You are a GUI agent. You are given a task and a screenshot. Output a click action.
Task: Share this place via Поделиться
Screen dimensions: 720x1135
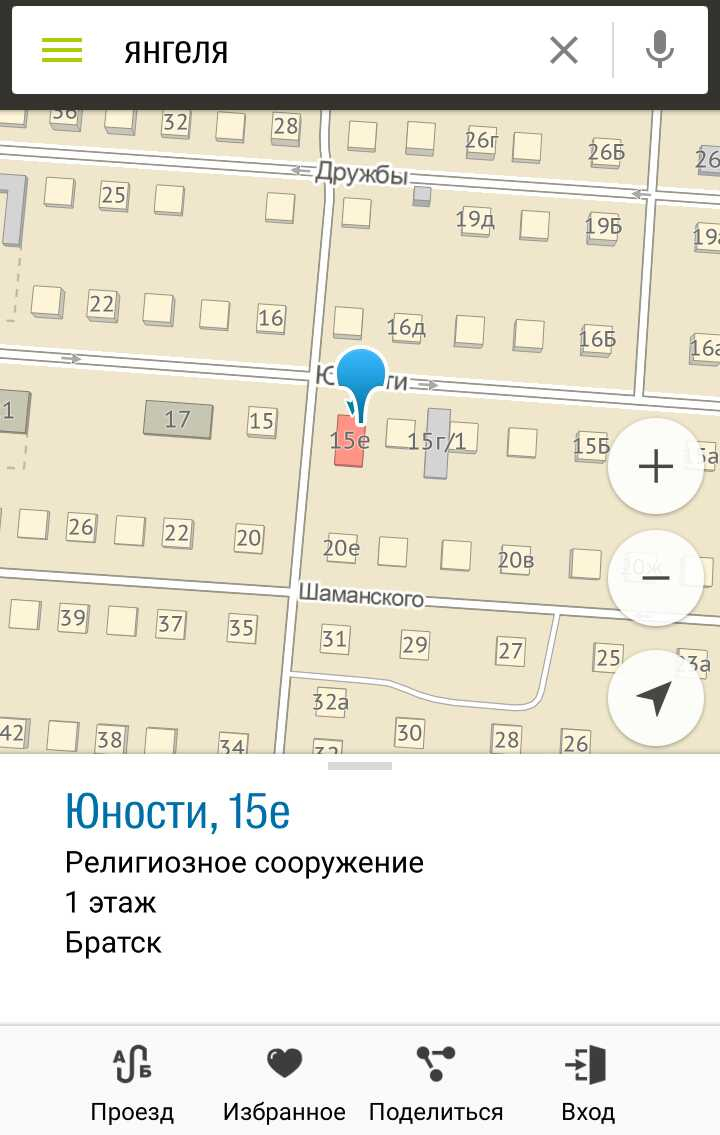point(436,1082)
